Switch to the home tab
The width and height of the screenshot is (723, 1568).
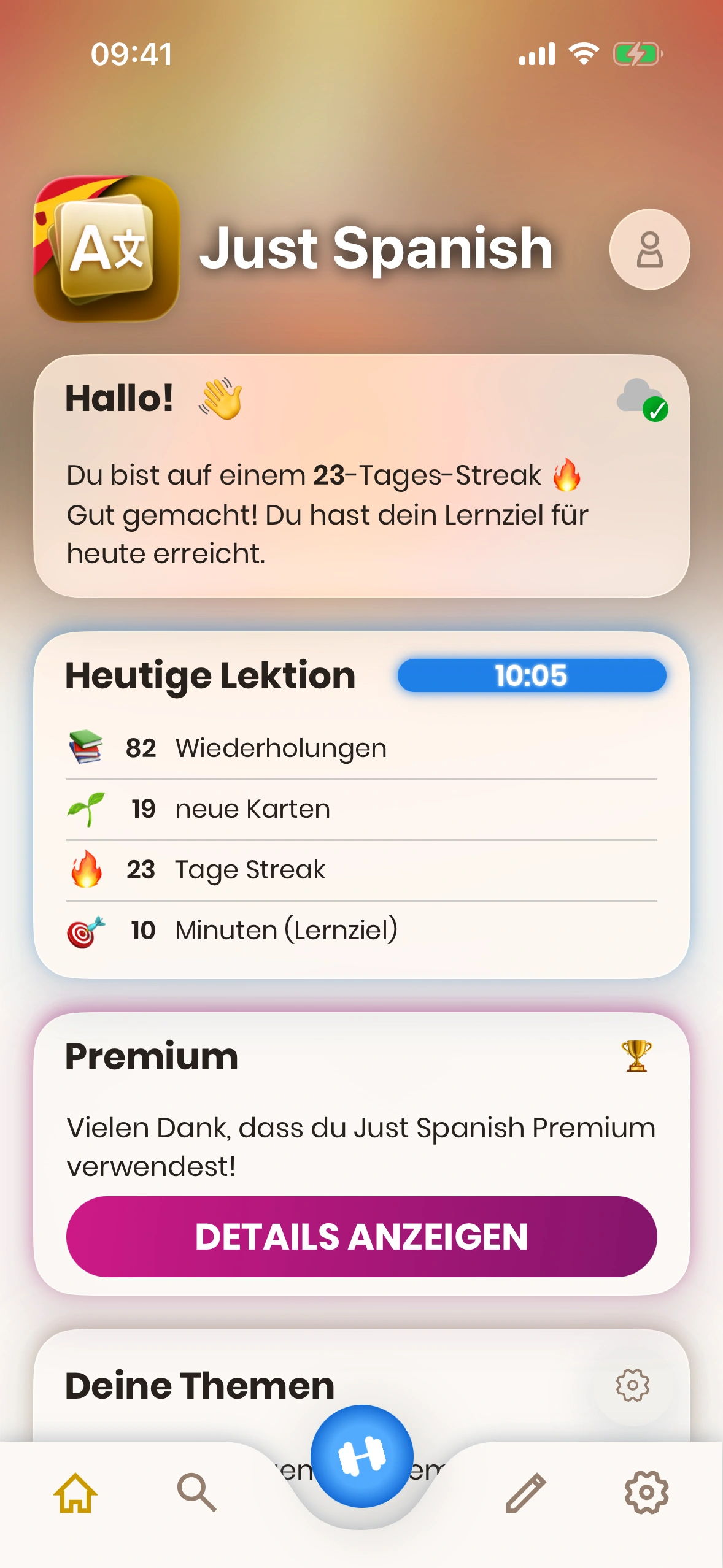[x=75, y=1492]
